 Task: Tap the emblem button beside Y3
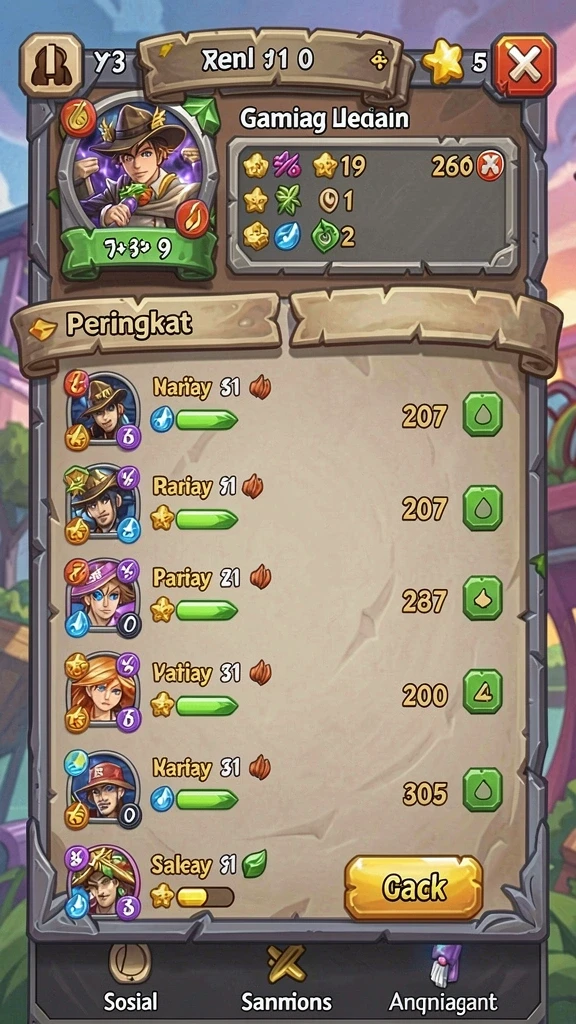[52, 65]
